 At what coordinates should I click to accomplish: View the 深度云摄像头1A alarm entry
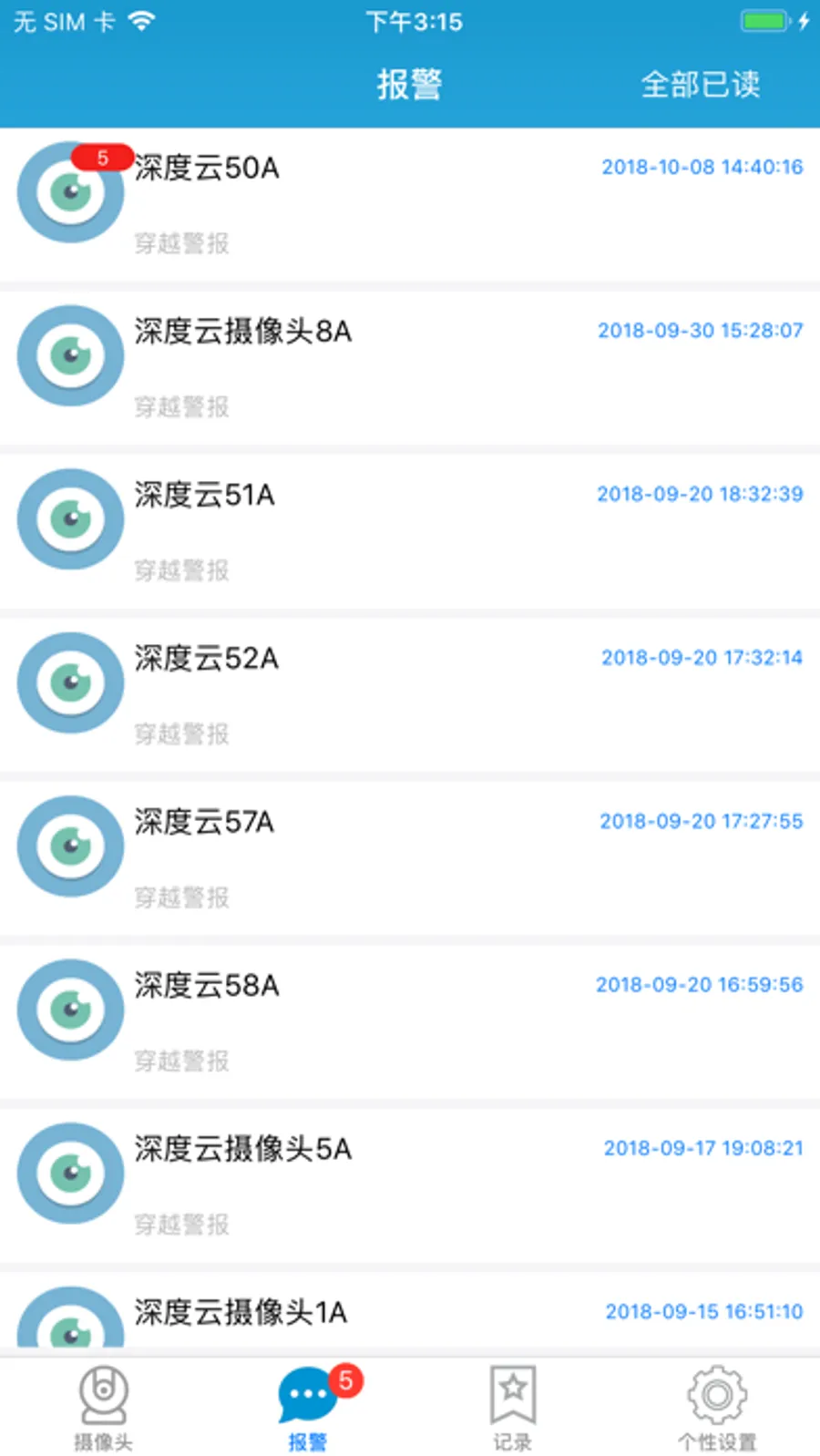(410, 1314)
